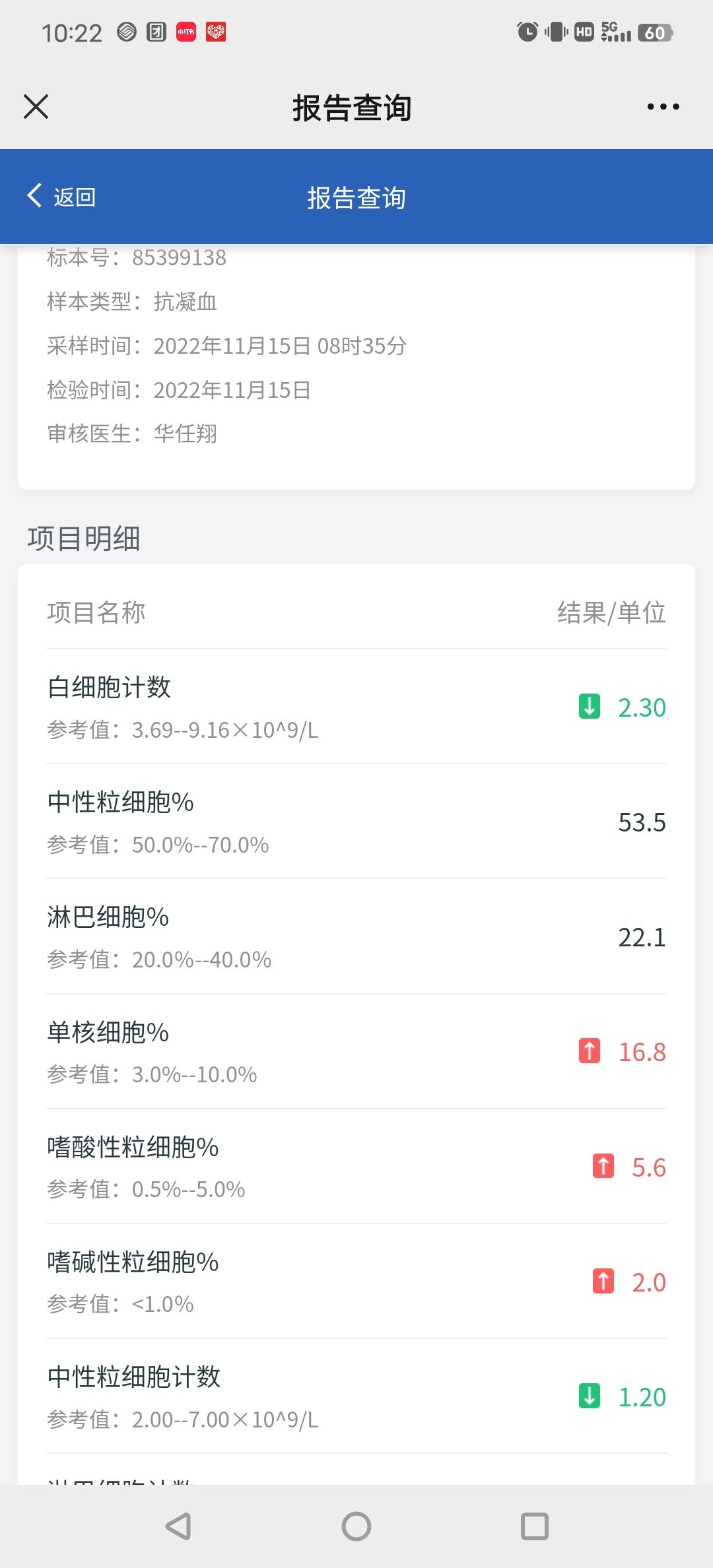Image resolution: width=713 pixels, height=1568 pixels.
Task: Open the three-dot overflow menu
Action: coord(663,106)
